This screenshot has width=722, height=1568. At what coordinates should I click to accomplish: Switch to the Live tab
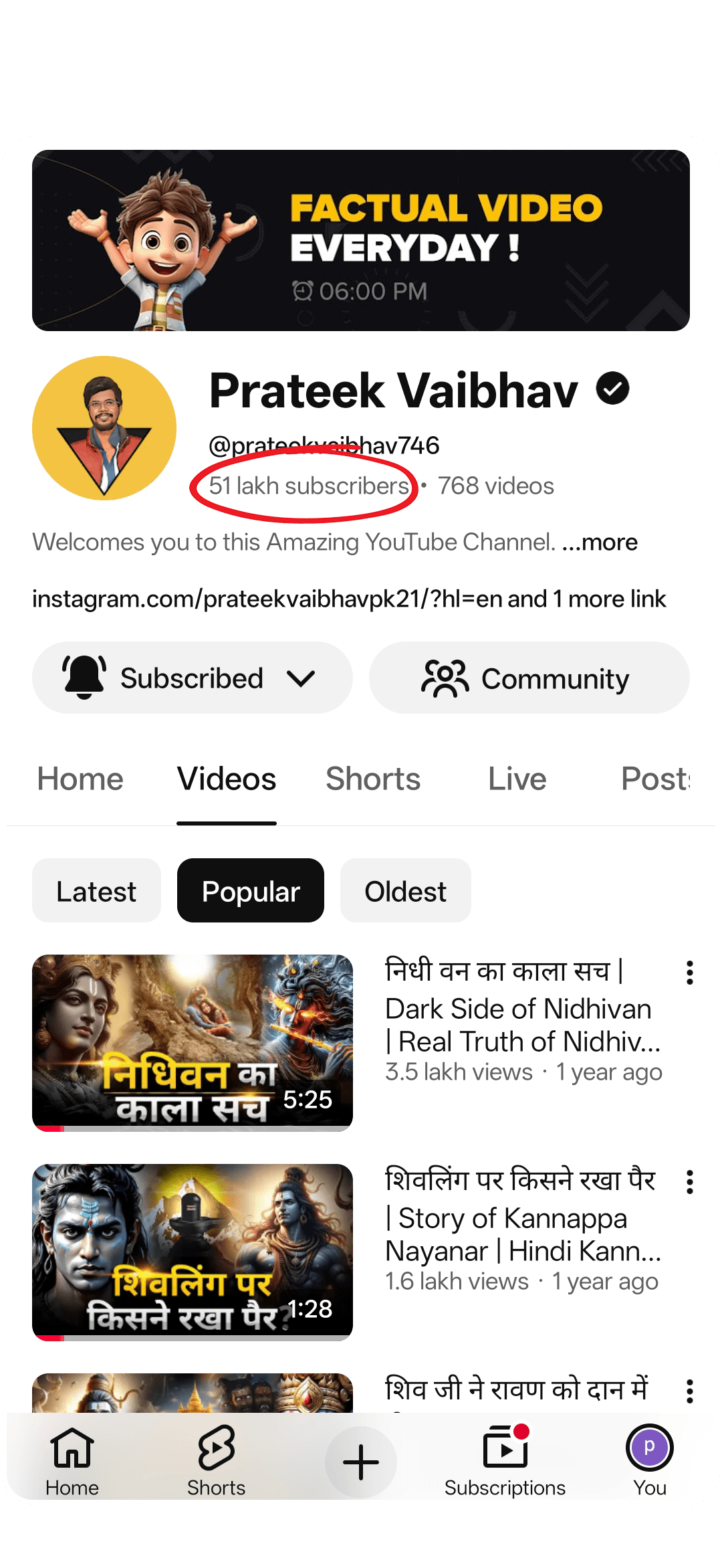[x=517, y=779]
